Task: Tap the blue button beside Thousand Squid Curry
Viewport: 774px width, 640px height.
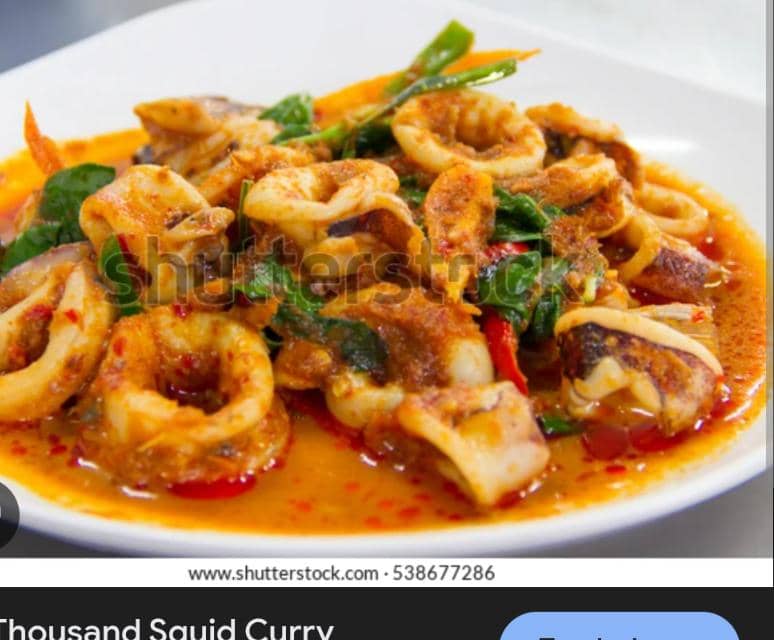Action: (x=619, y=627)
